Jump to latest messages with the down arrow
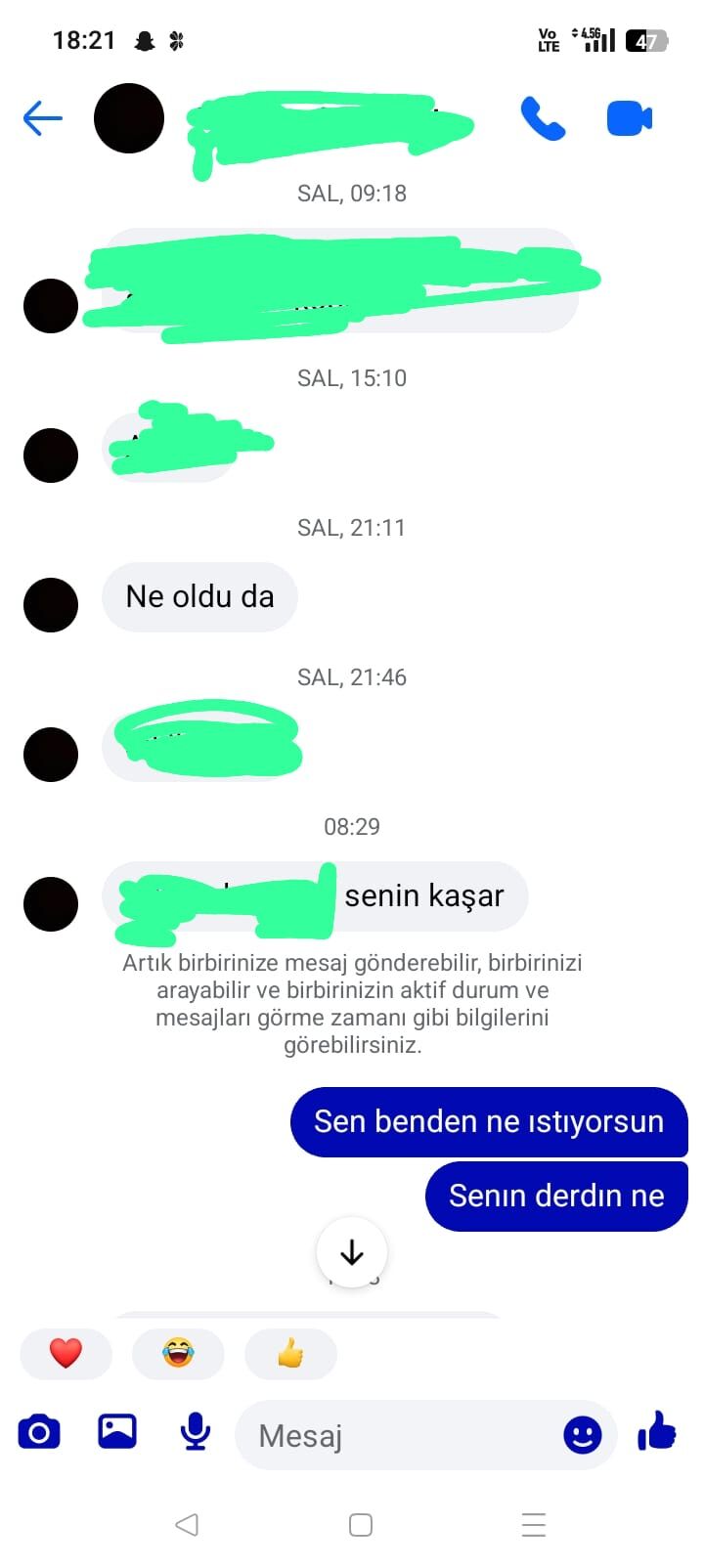Screen dimensions: 704x1568 coord(352,1252)
